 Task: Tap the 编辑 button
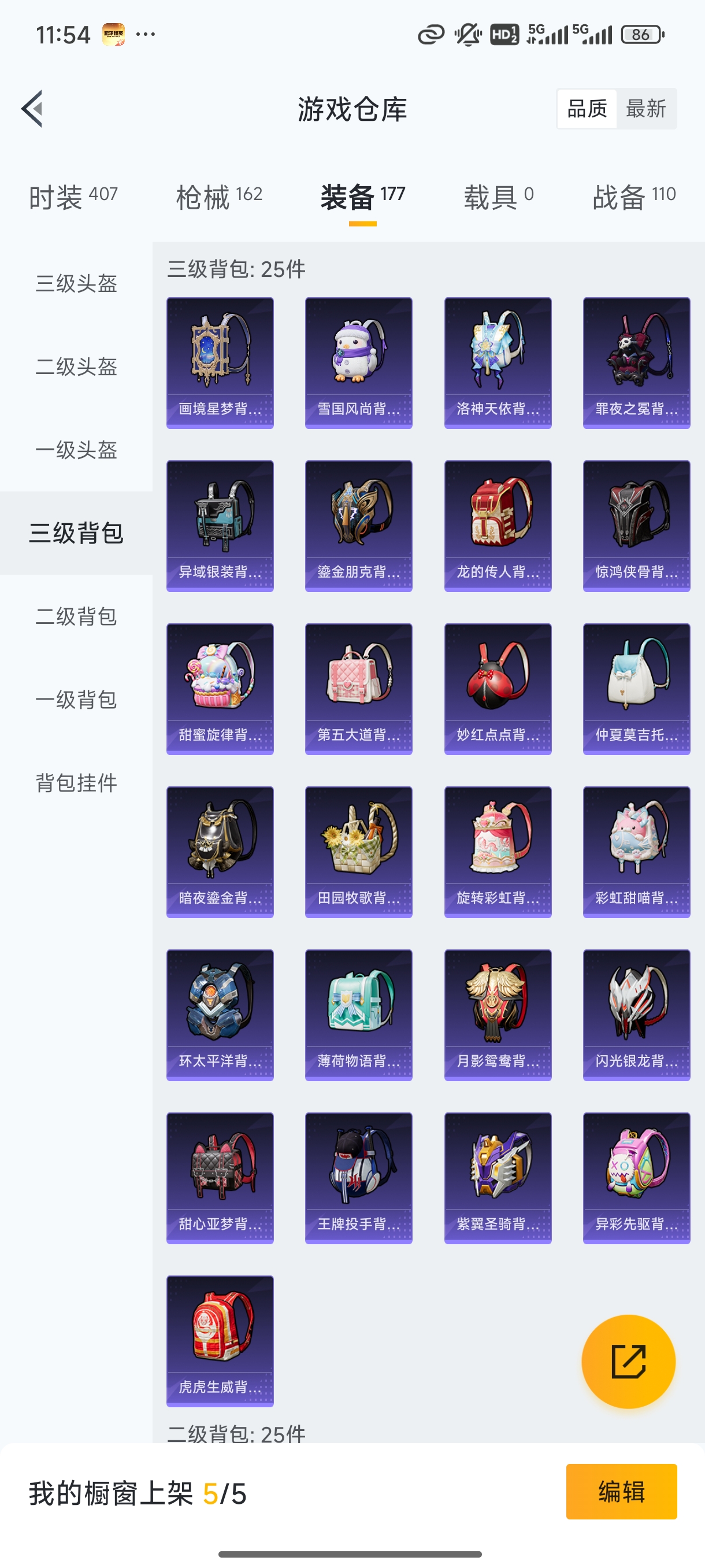pos(621,1491)
